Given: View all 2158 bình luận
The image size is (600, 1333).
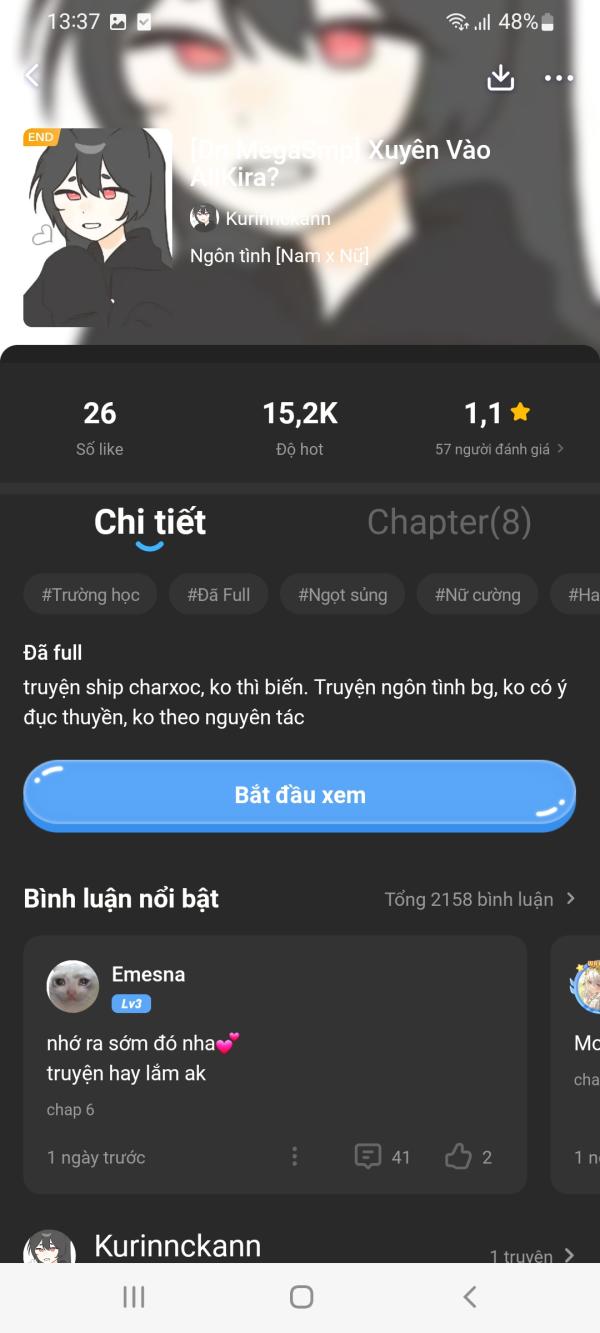Looking at the screenshot, I should (x=479, y=899).
